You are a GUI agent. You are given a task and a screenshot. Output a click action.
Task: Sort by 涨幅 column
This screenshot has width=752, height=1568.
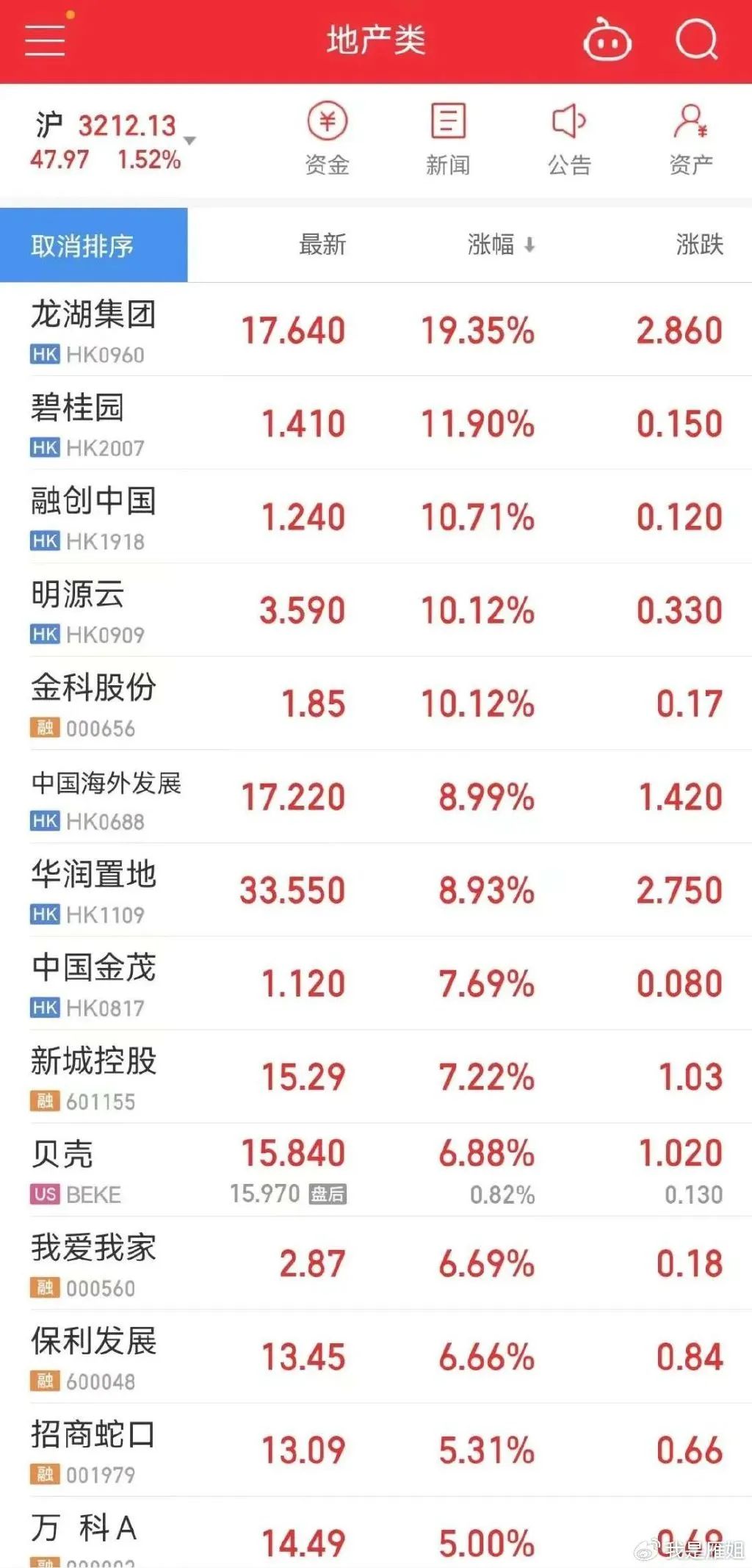(501, 245)
